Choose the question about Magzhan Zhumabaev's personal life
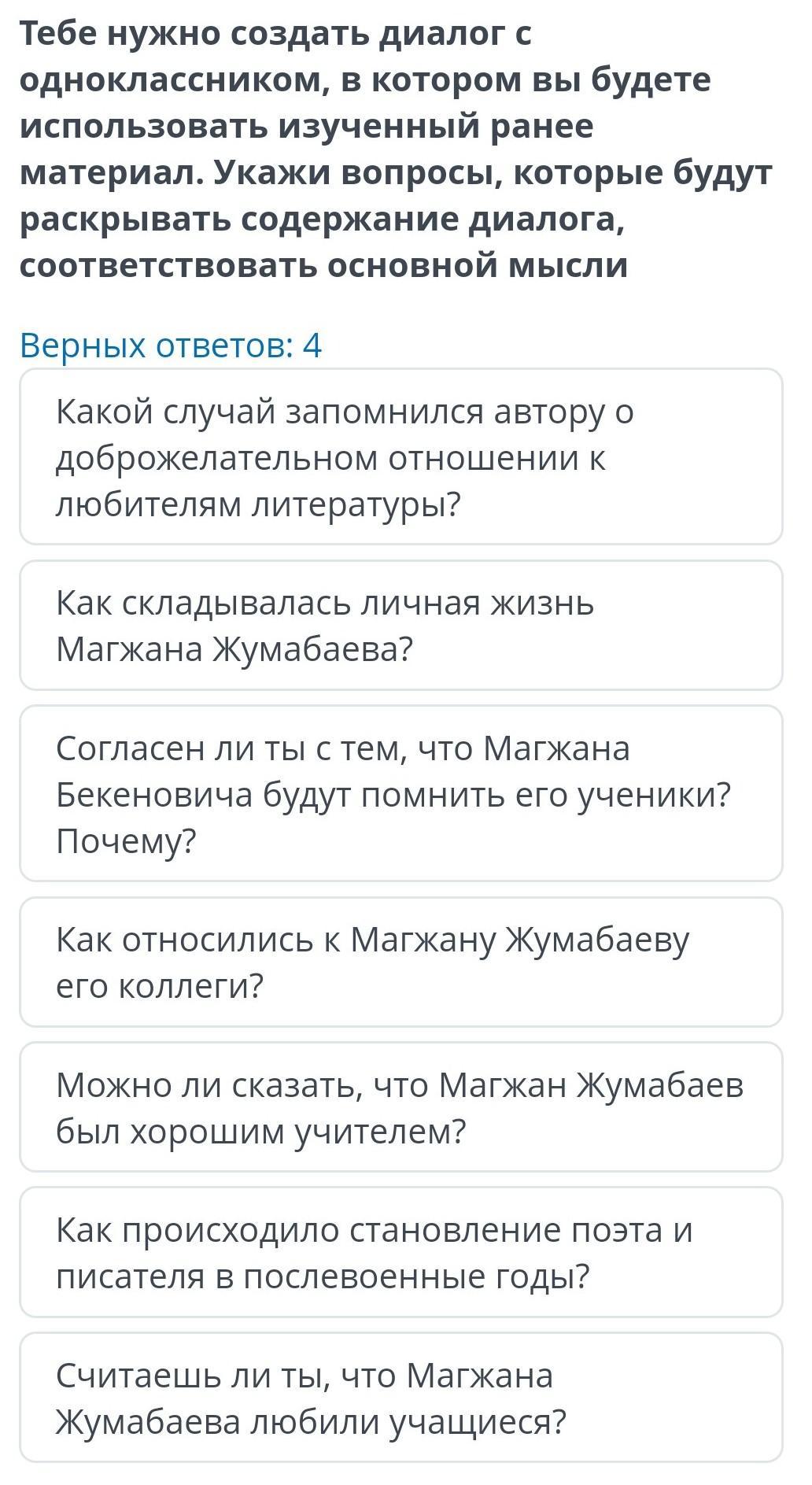This screenshot has width=812, height=1485. click(x=401, y=626)
